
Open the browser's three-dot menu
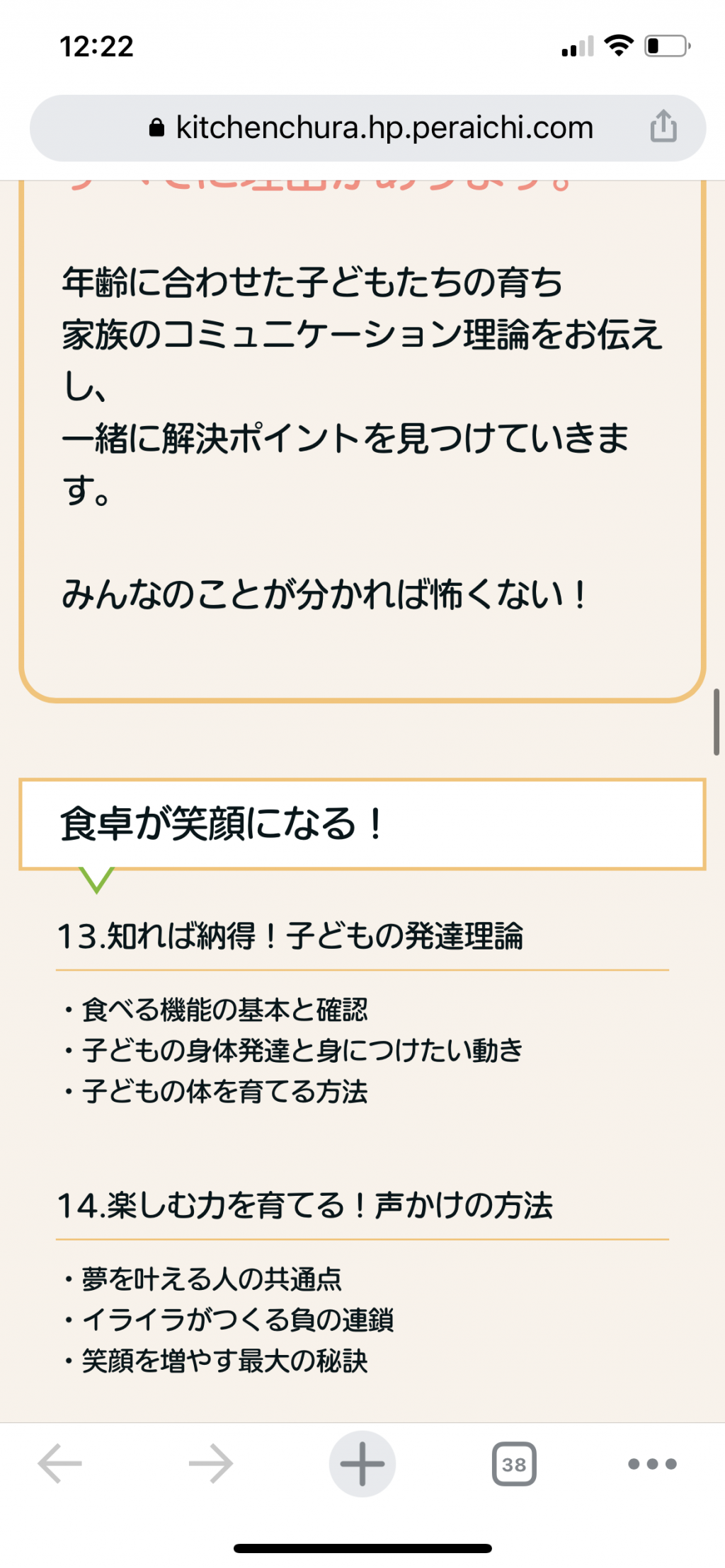653,1463
